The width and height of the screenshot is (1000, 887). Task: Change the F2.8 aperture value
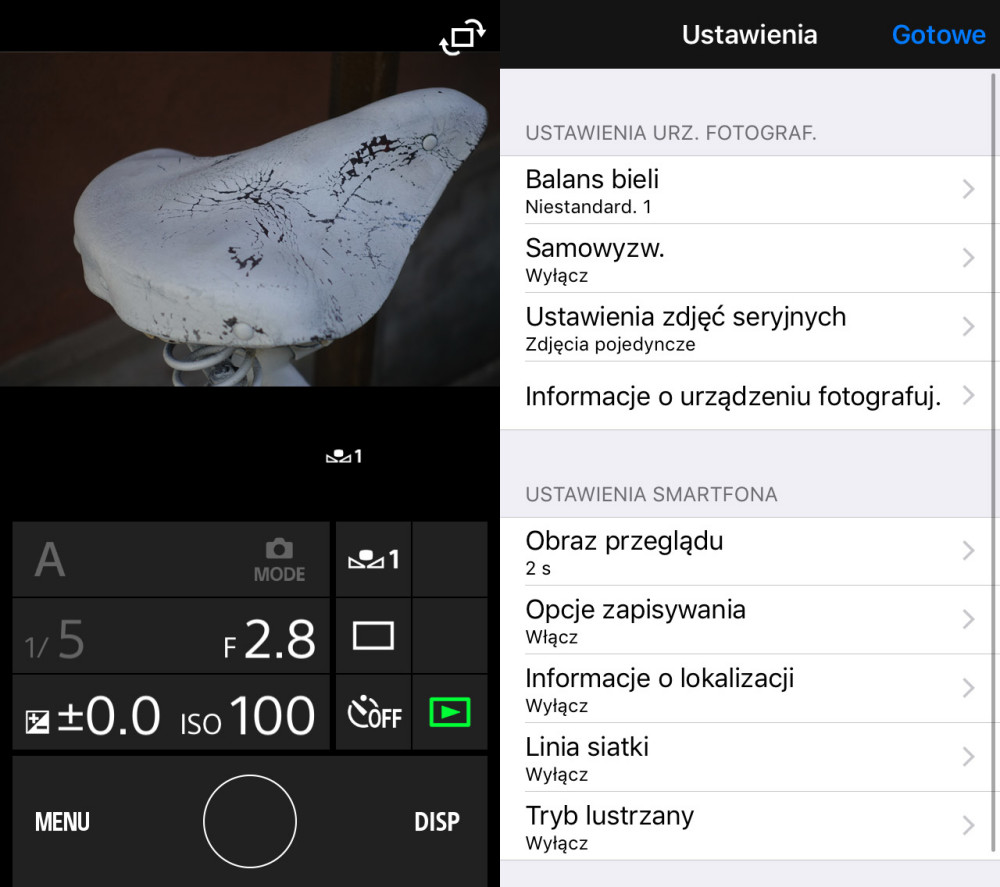(x=270, y=638)
